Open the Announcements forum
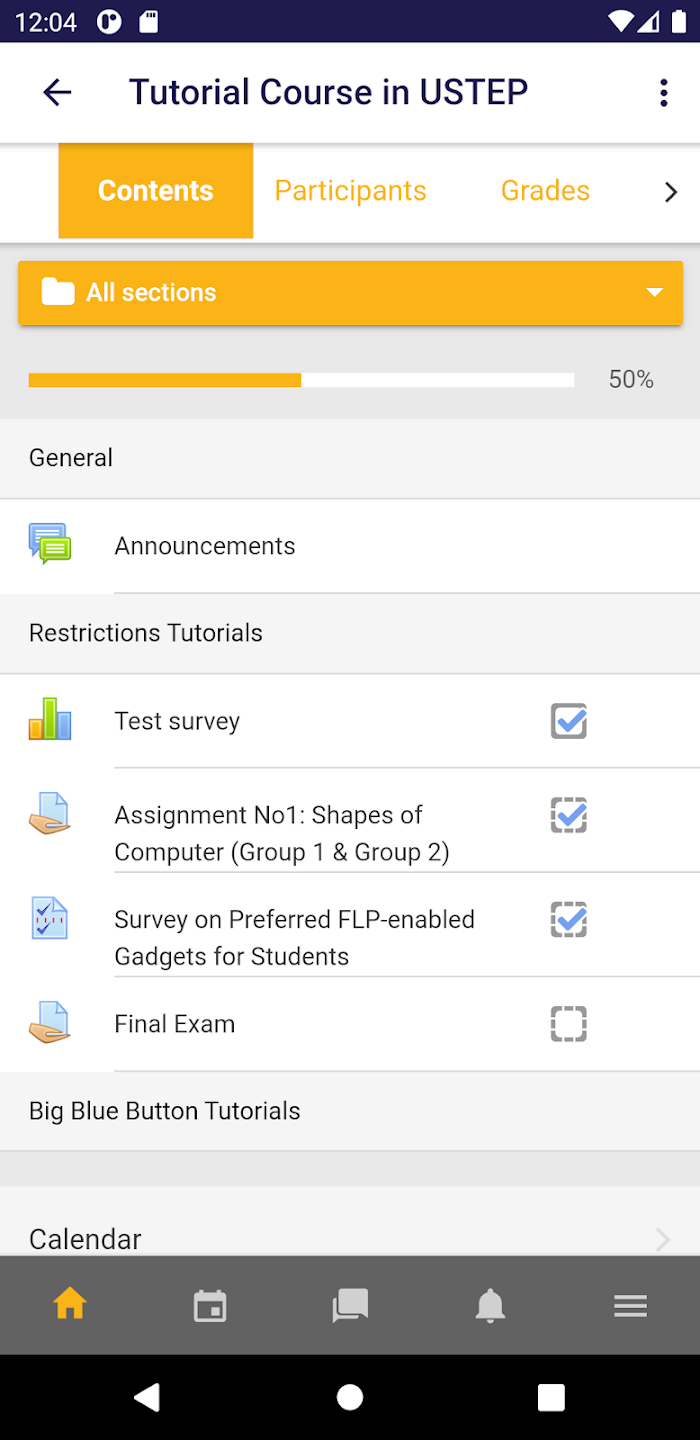The height and width of the screenshot is (1440, 700). click(350, 546)
